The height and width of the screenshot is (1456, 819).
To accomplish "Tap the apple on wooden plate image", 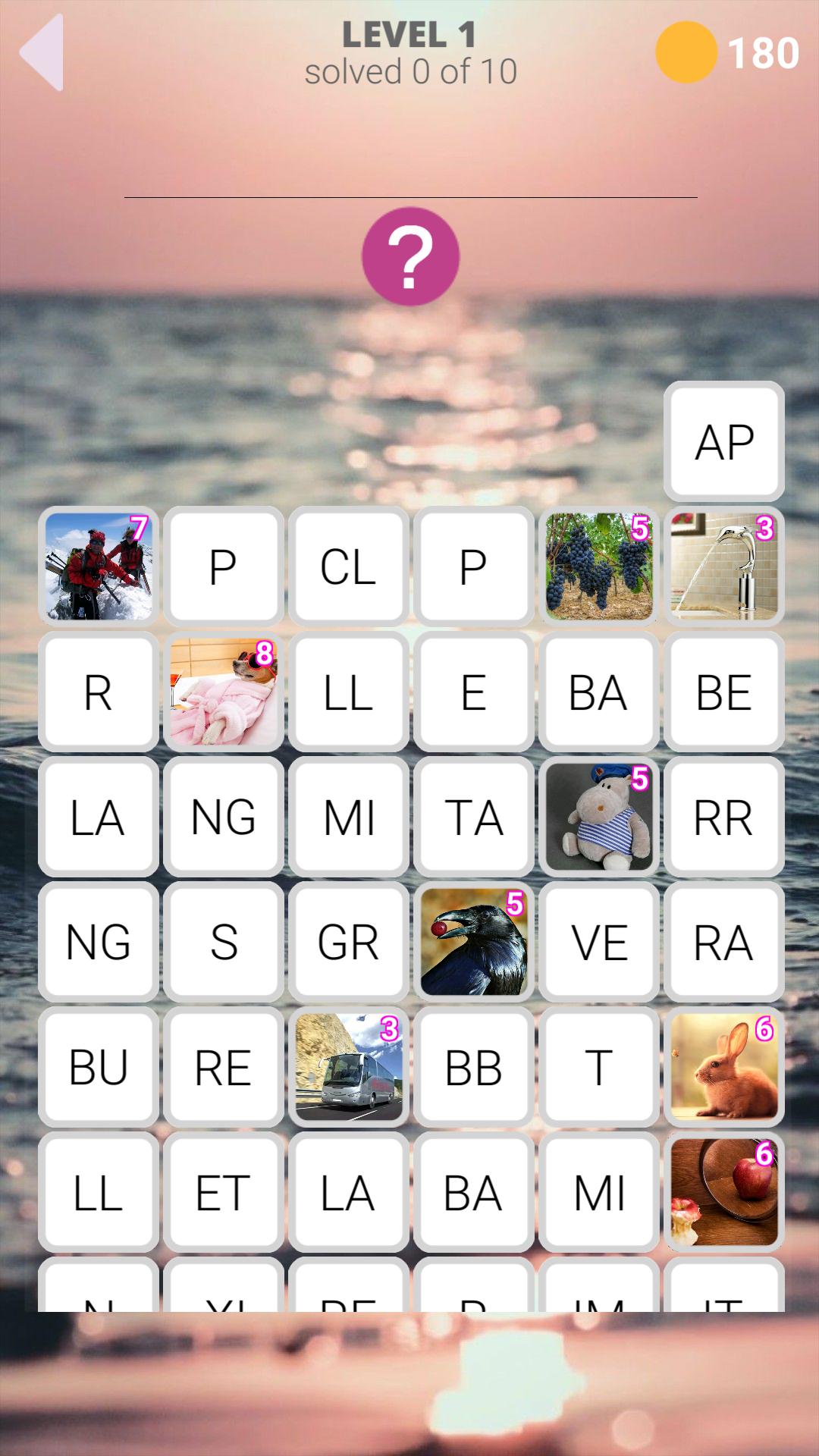I will [x=723, y=1192].
